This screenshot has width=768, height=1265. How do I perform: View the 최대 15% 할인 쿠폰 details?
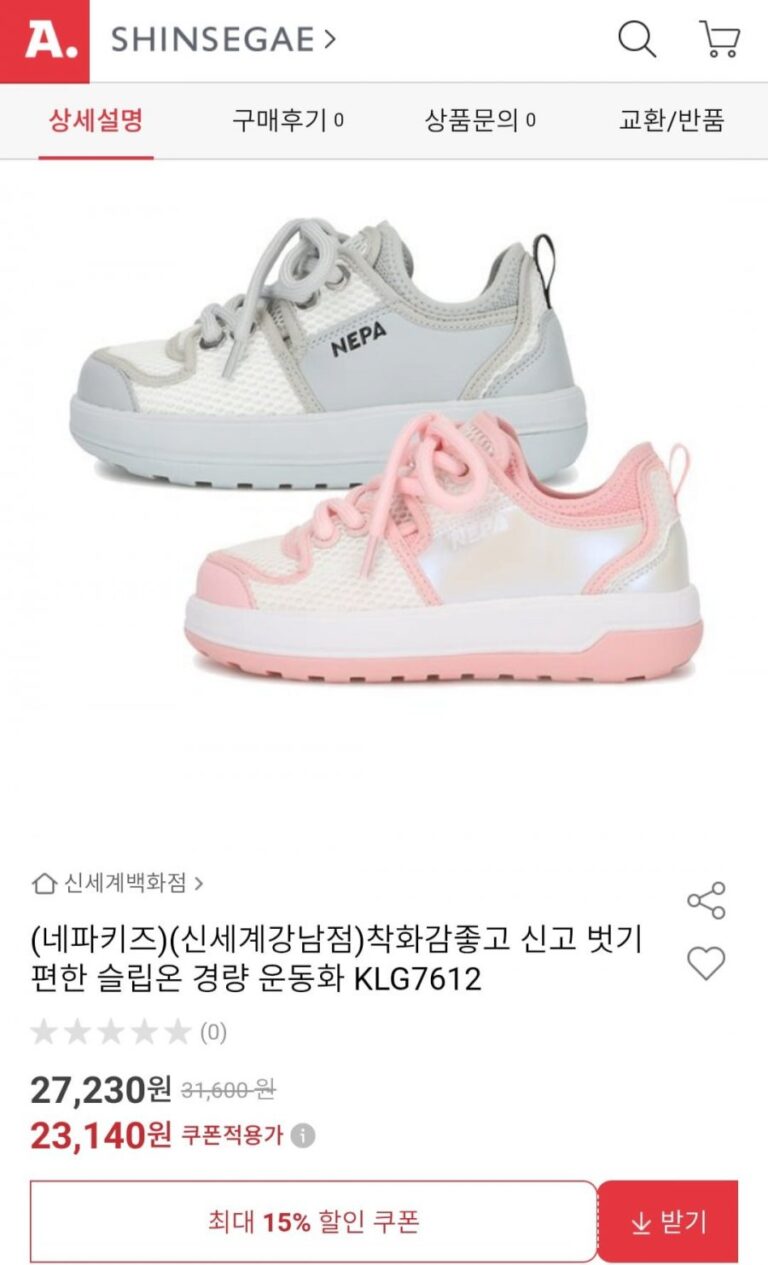[x=313, y=1221]
